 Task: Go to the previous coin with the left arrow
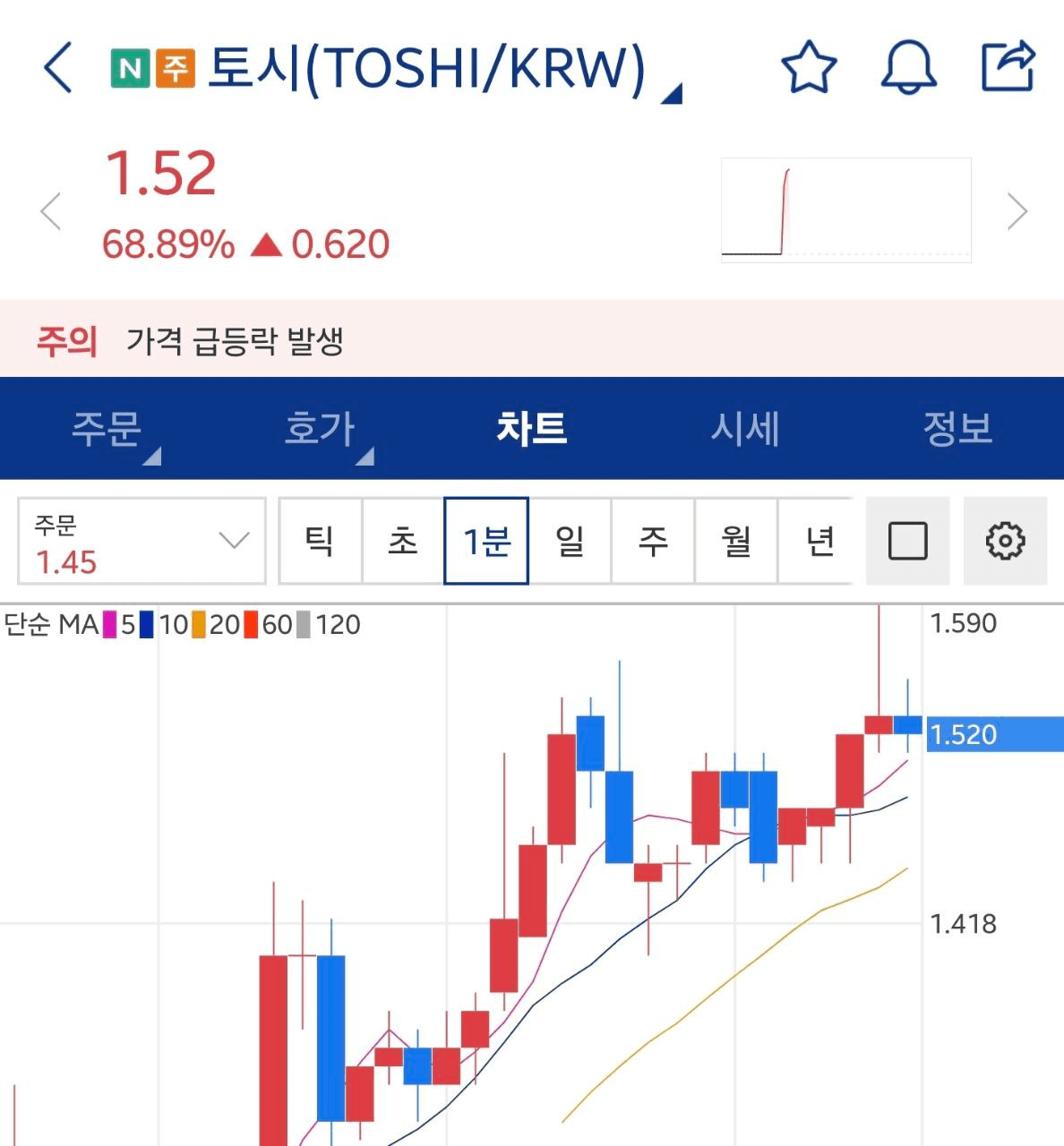click(x=51, y=212)
